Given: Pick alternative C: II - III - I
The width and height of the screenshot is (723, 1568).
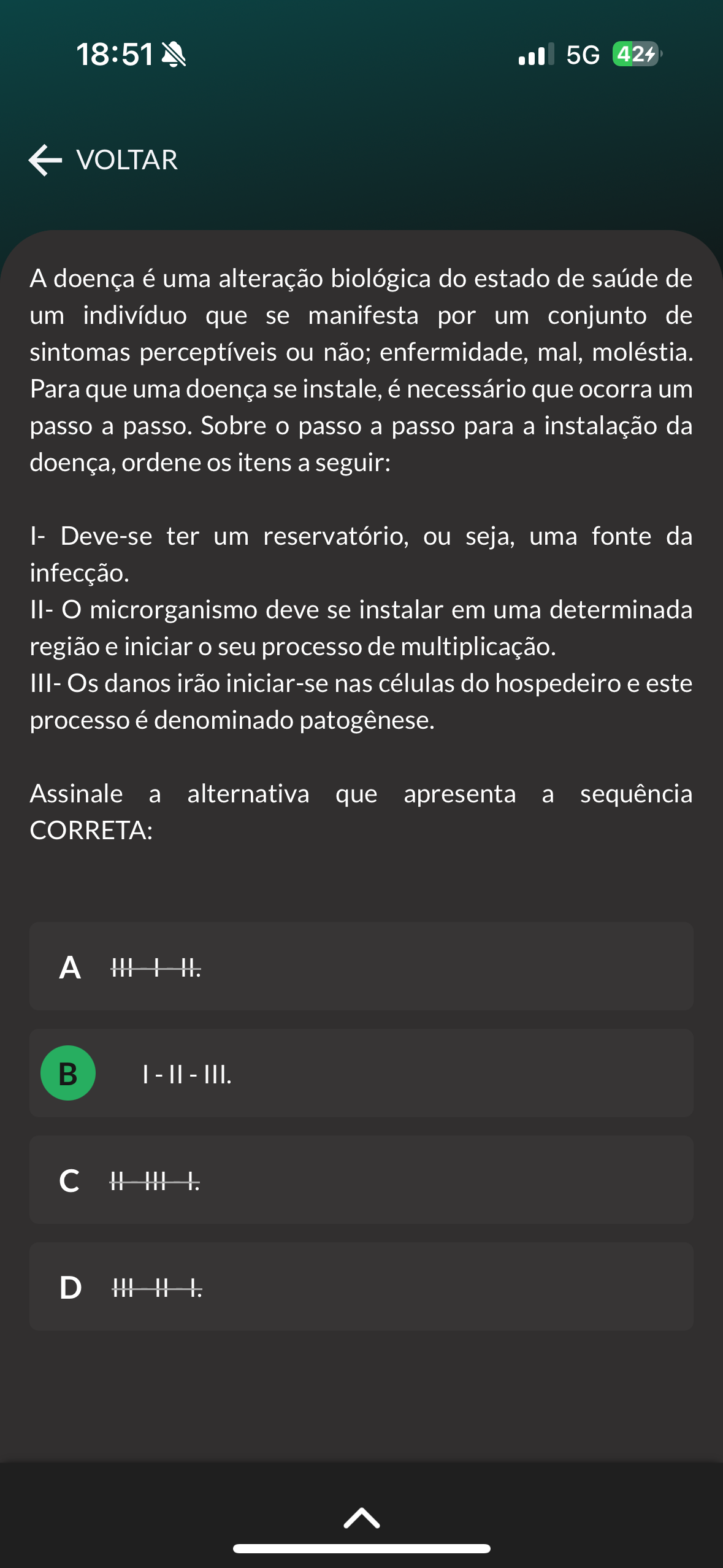Looking at the screenshot, I should pos(361,1180).
